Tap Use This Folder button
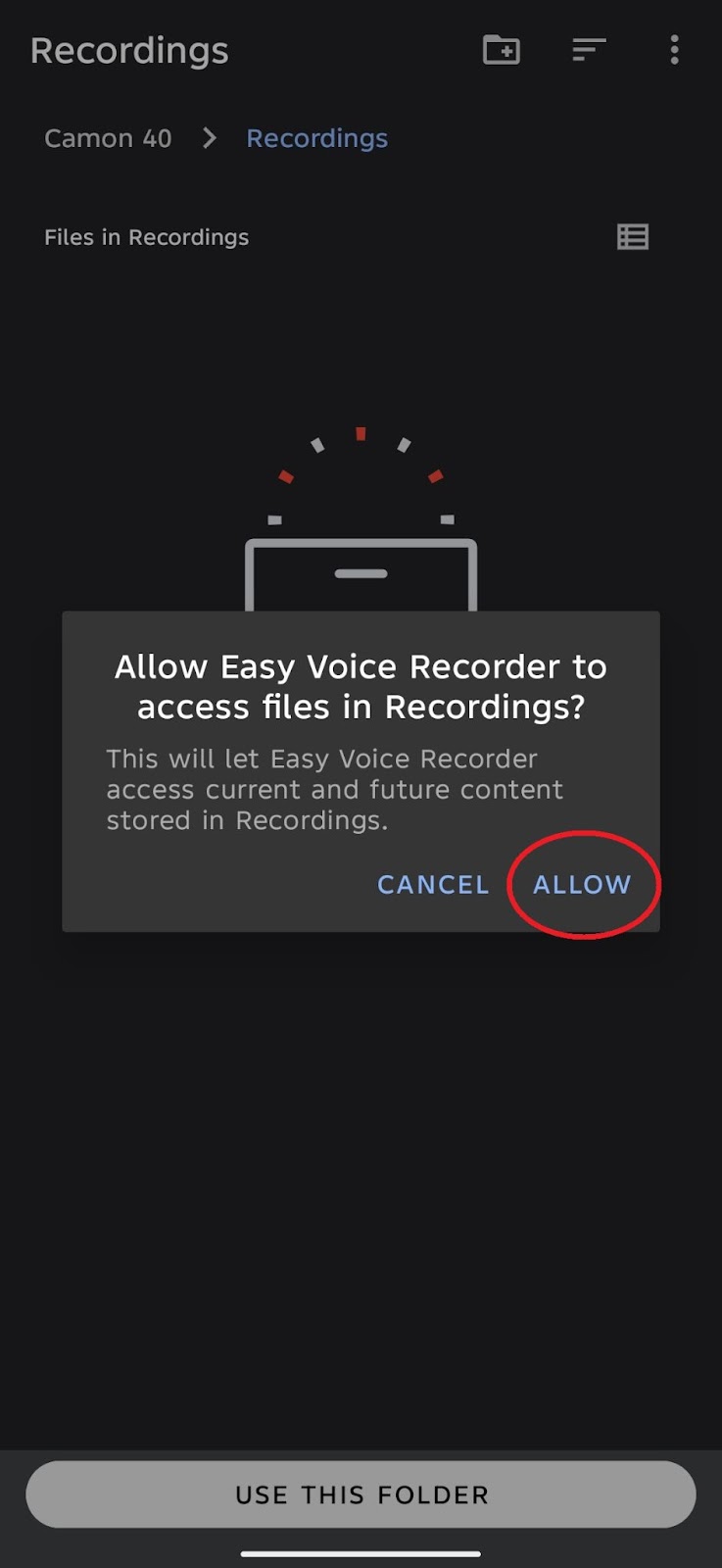 [361, 1494]
